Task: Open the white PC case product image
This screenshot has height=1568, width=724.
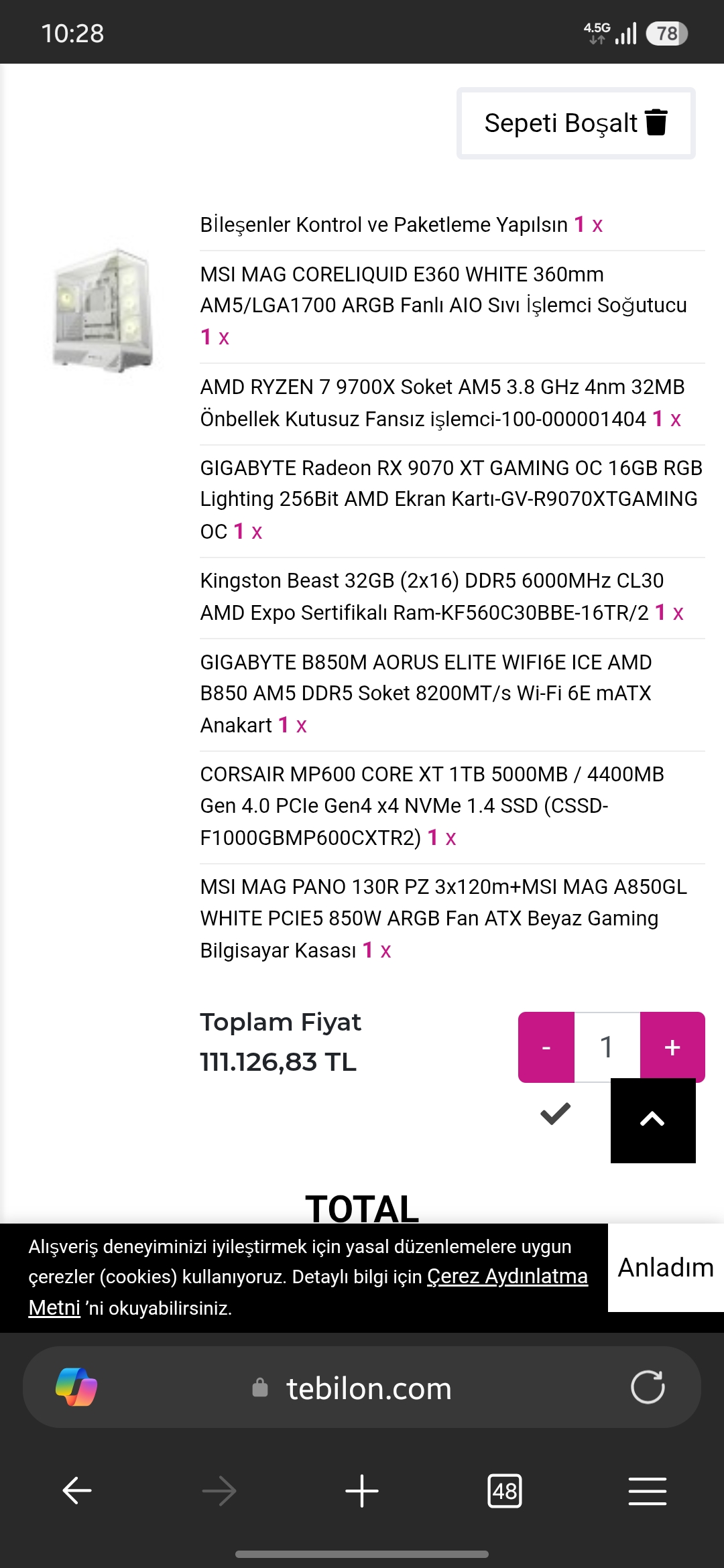Action: click(x=103, y=310)
